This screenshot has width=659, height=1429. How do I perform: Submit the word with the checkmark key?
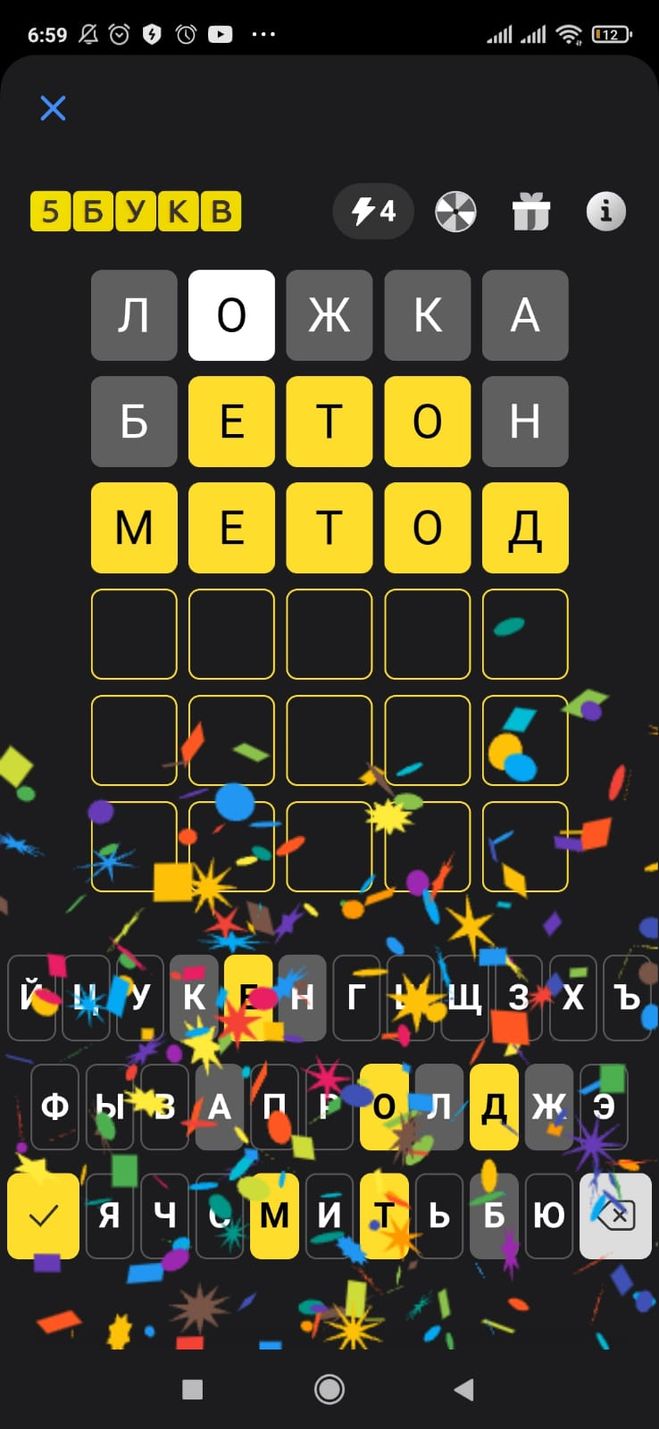pos(43,1215)
